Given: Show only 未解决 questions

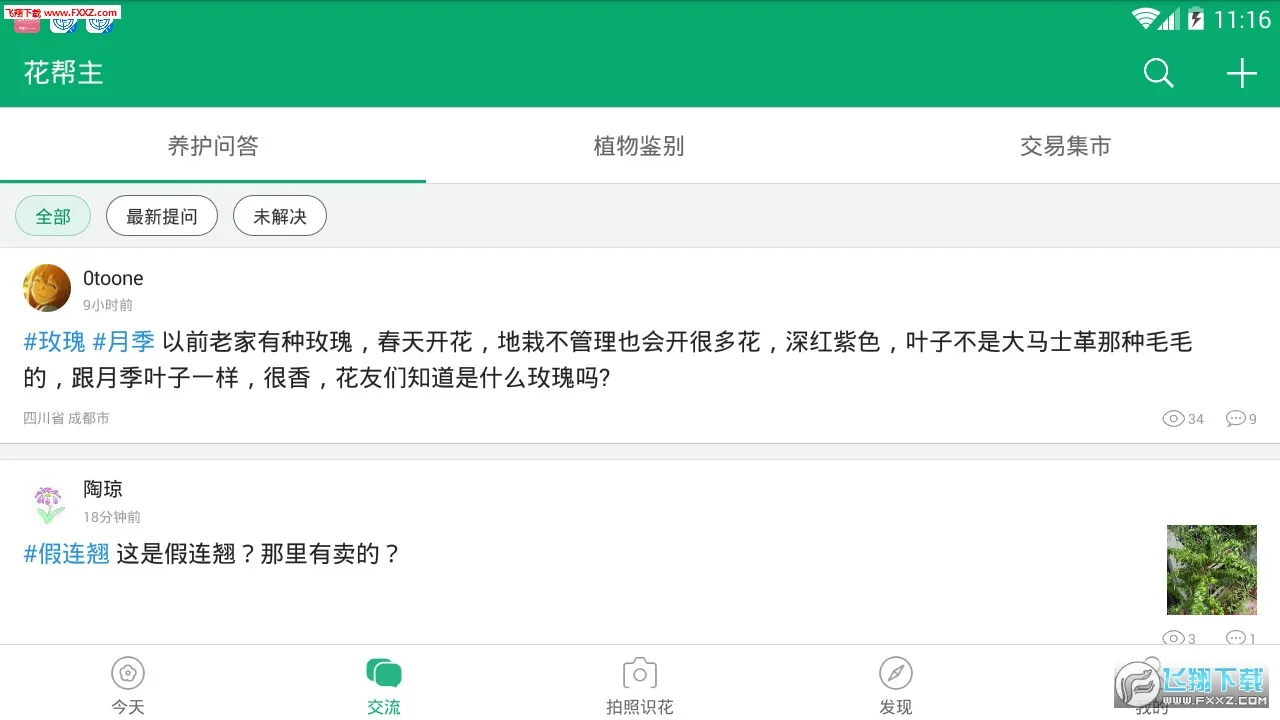Looking at the screenshot, I should click(279, 216).
